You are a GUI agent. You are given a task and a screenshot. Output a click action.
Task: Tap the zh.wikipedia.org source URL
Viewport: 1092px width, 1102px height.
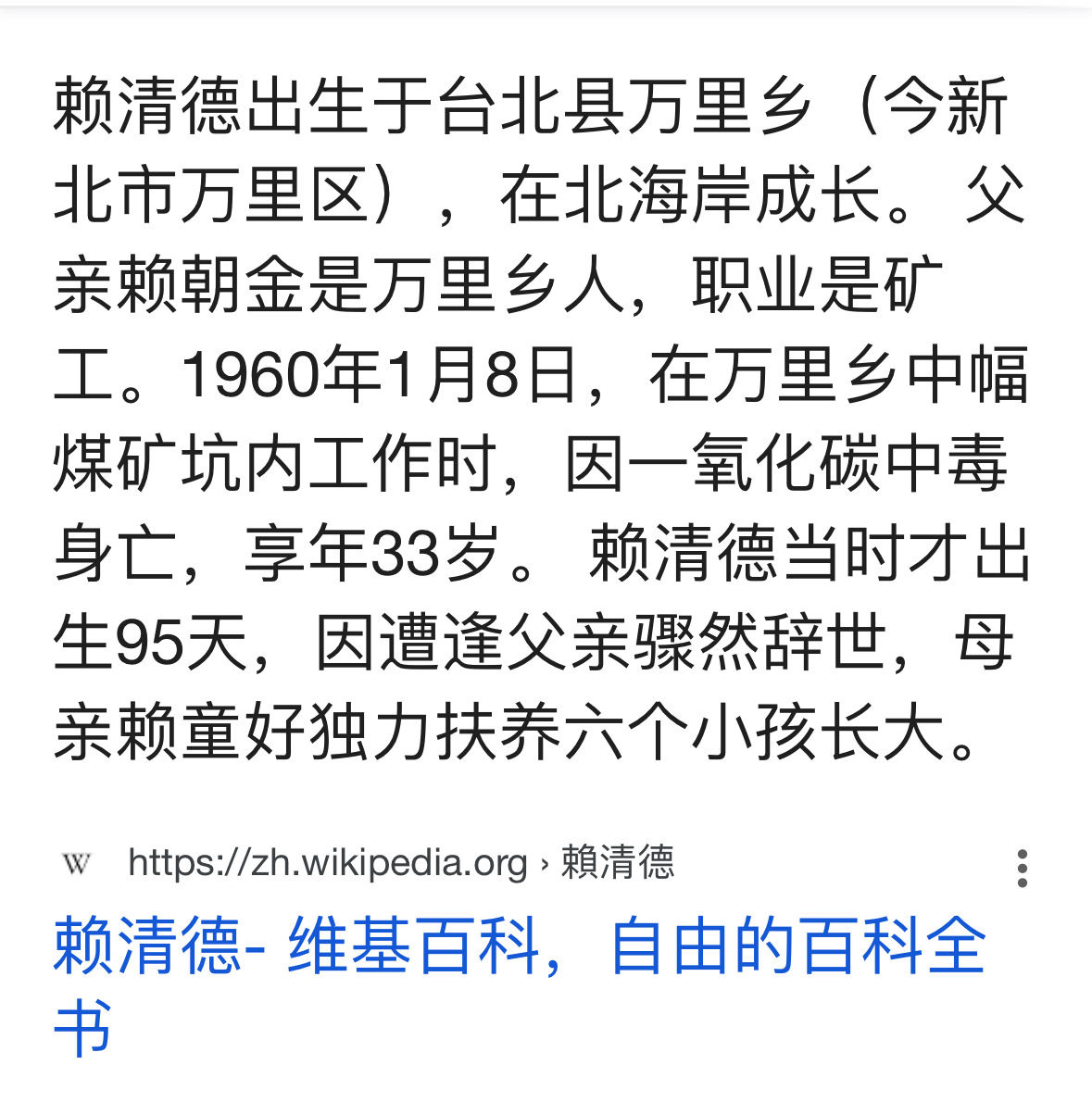327,863
